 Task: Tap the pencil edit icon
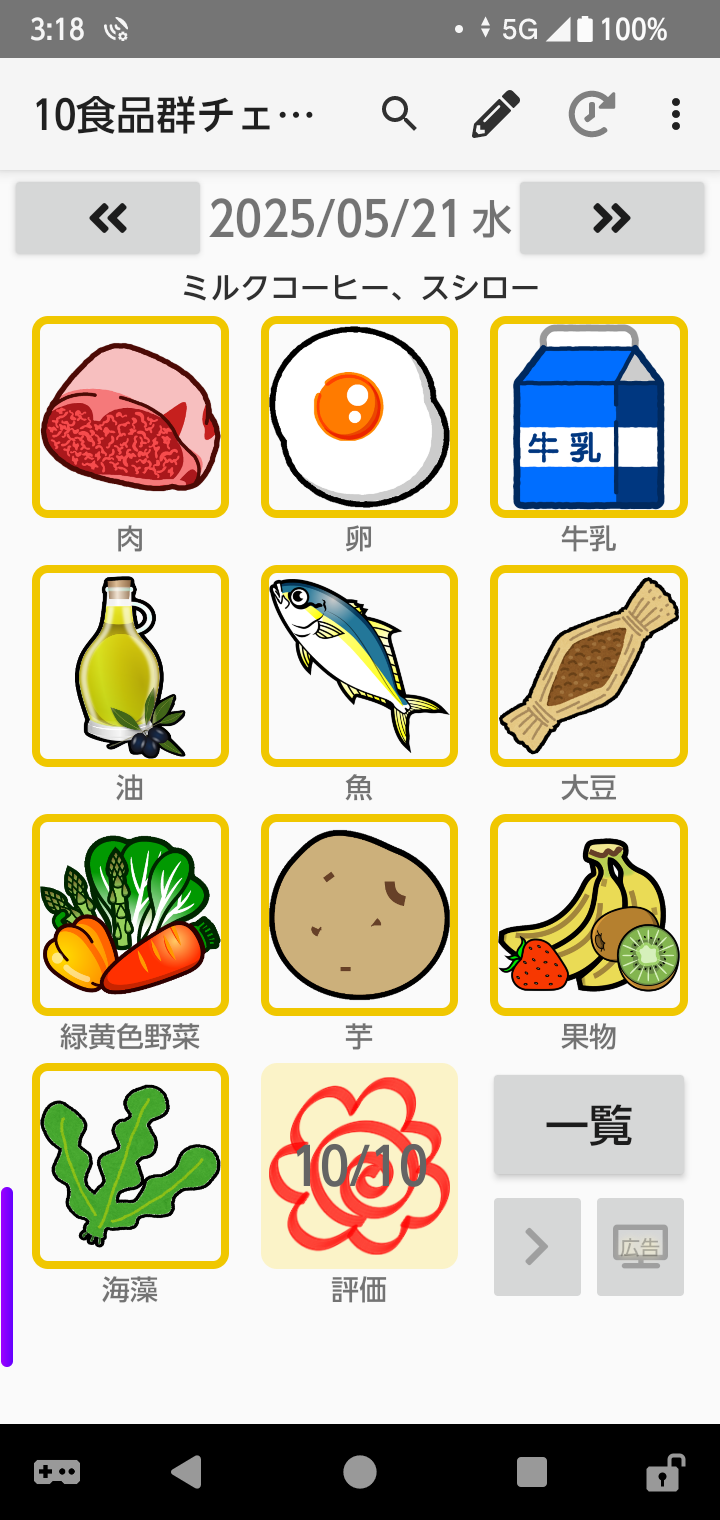pos(496,115)
